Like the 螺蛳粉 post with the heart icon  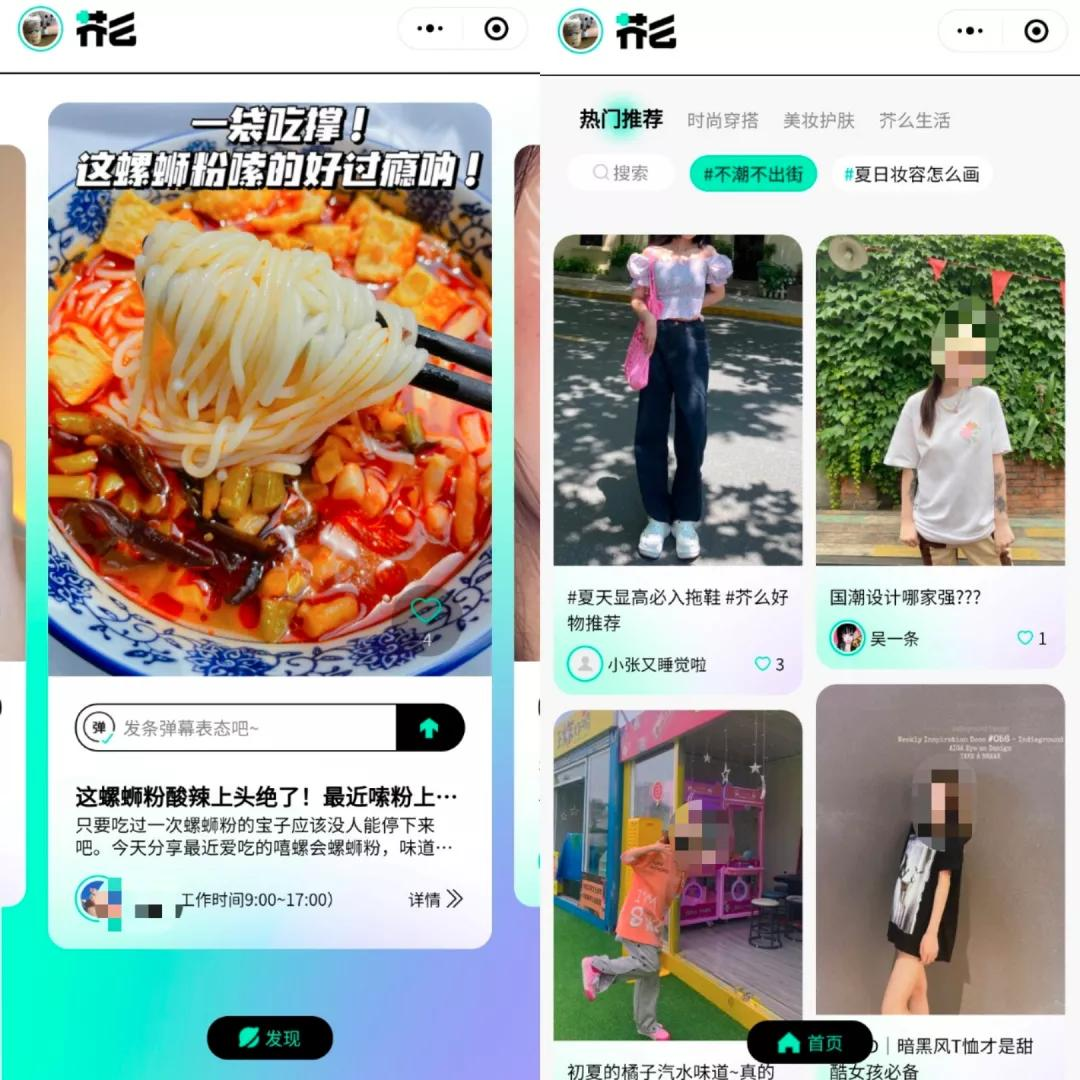[427, 609]
